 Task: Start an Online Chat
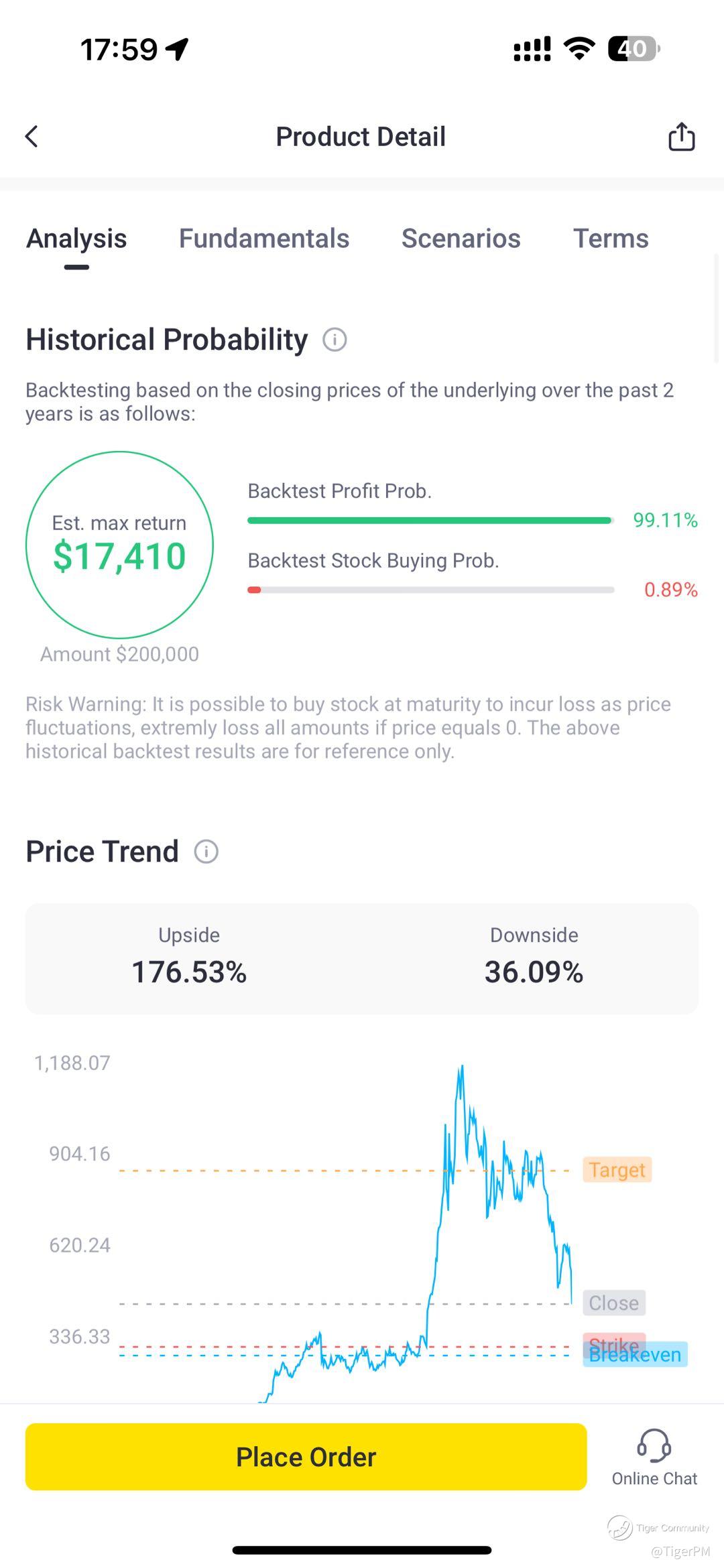point(654,1457)
